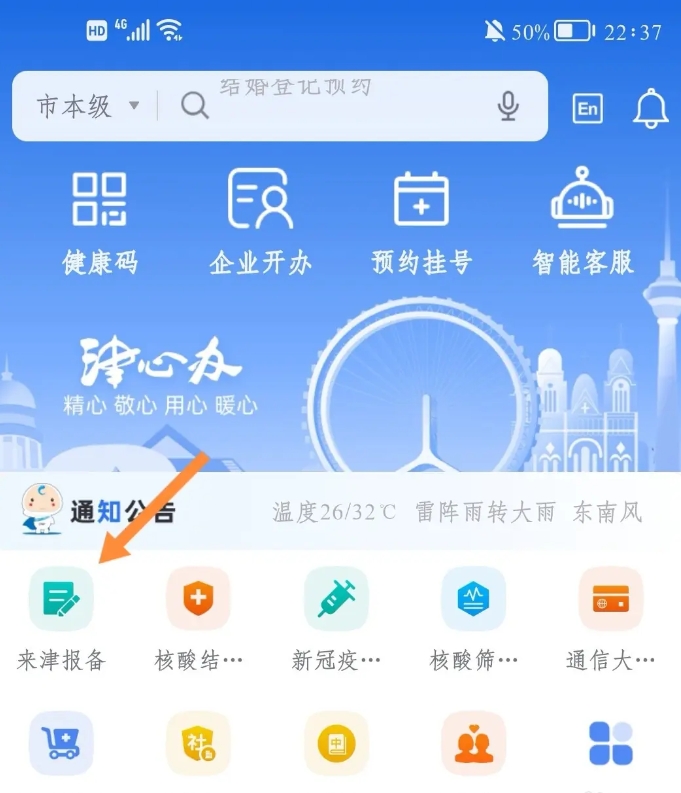Open the 新冠疫… vaccine service
This screenshot has height=793, width=681.
click(x=336, y=599)
